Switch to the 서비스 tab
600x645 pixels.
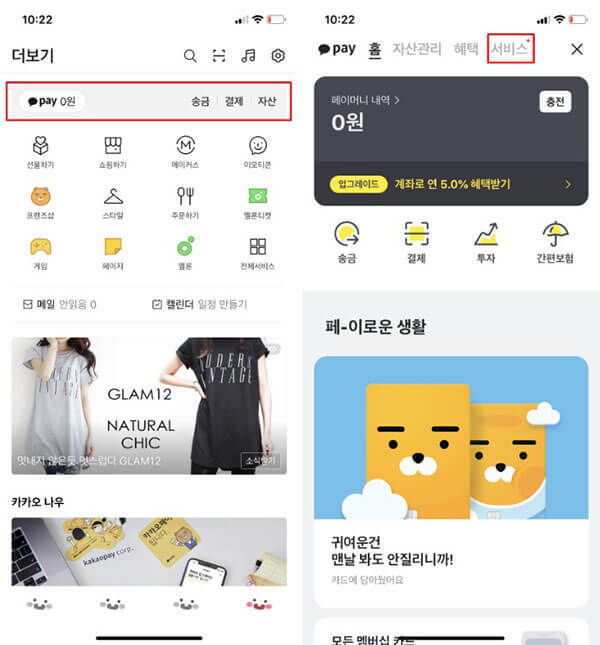pos(510,49)
